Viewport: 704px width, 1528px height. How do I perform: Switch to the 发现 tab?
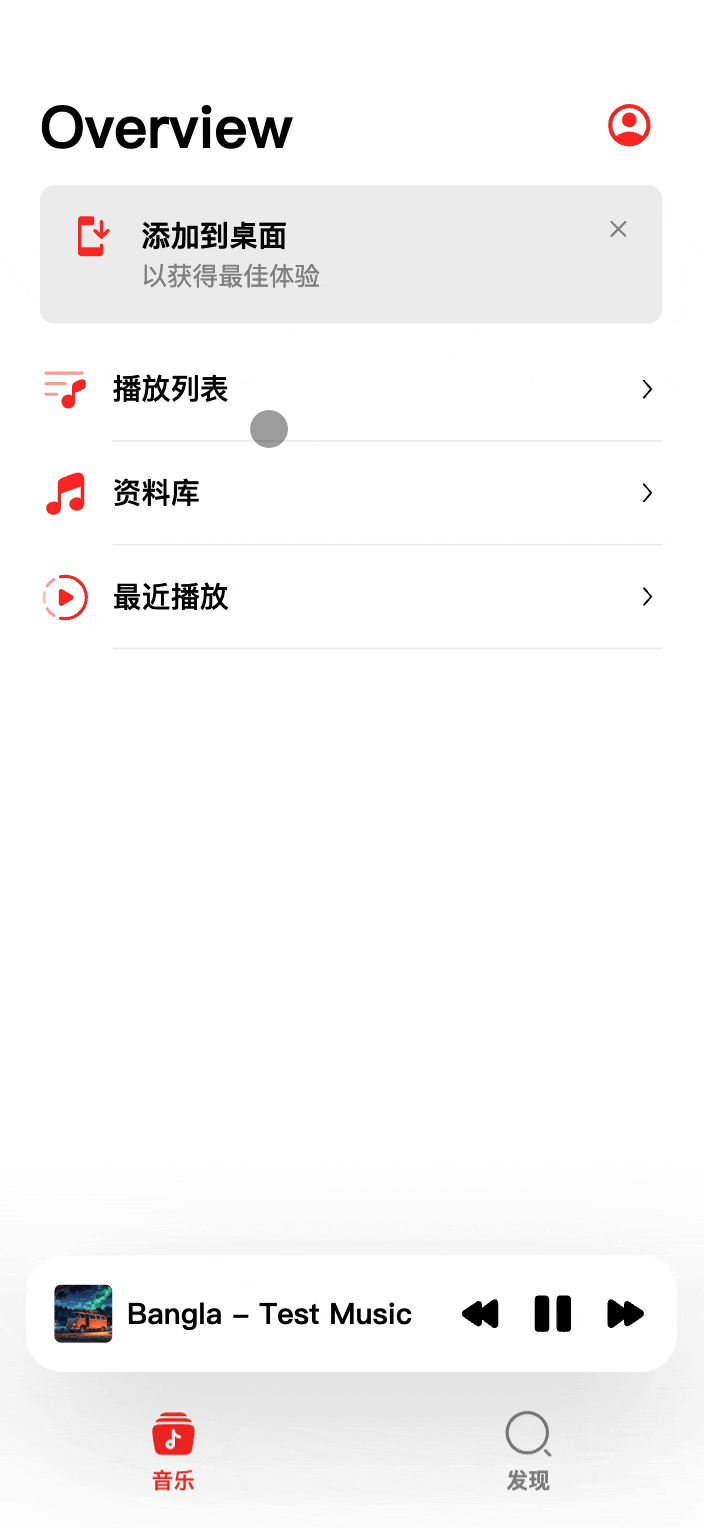528,1451
